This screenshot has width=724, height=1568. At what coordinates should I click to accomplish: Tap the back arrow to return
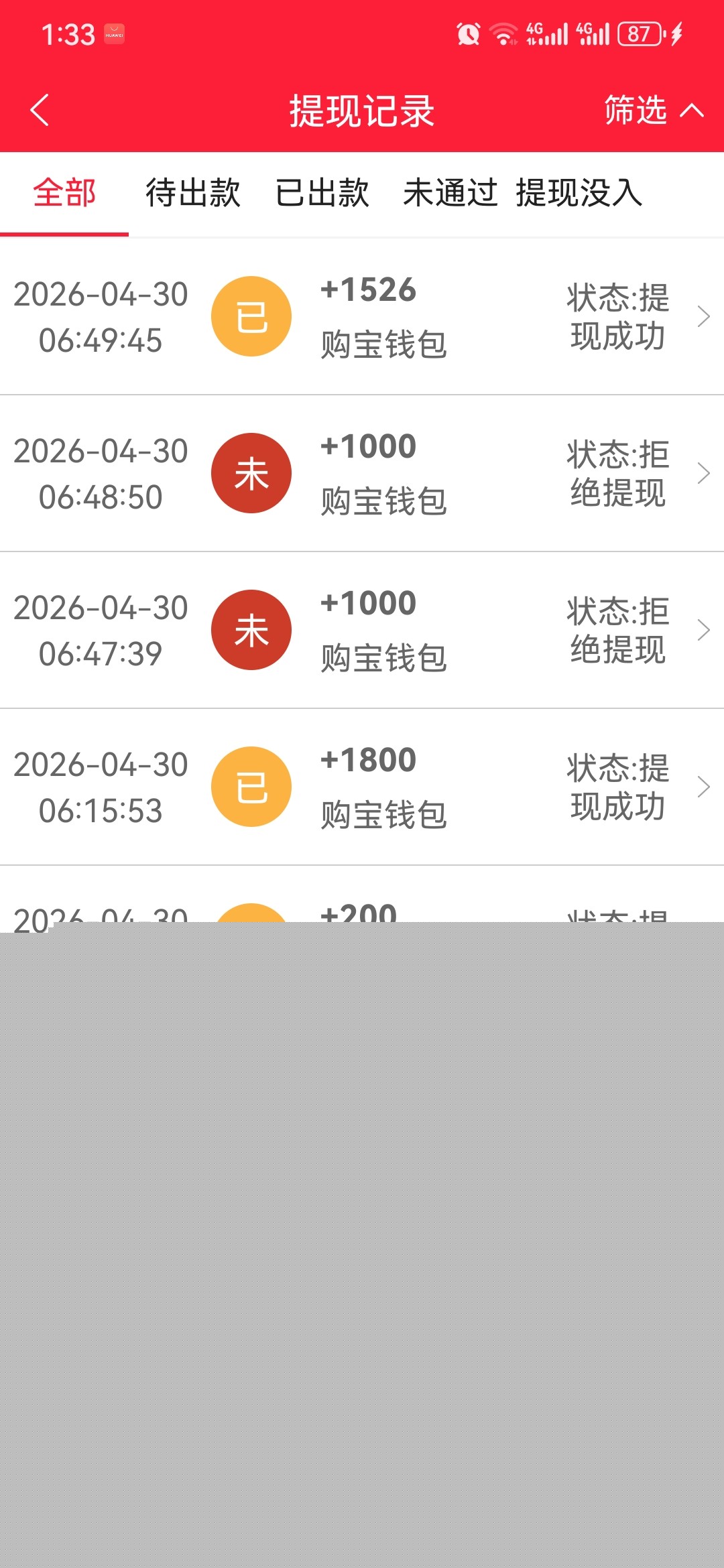click(40, 111)
